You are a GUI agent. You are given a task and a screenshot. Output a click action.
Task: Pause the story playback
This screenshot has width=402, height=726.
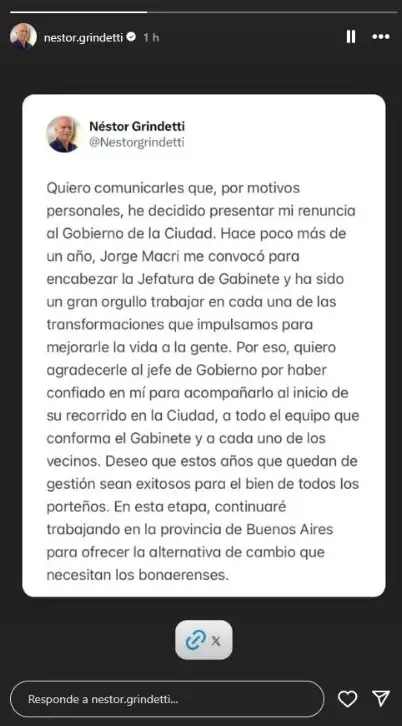(x=351, y=37)
